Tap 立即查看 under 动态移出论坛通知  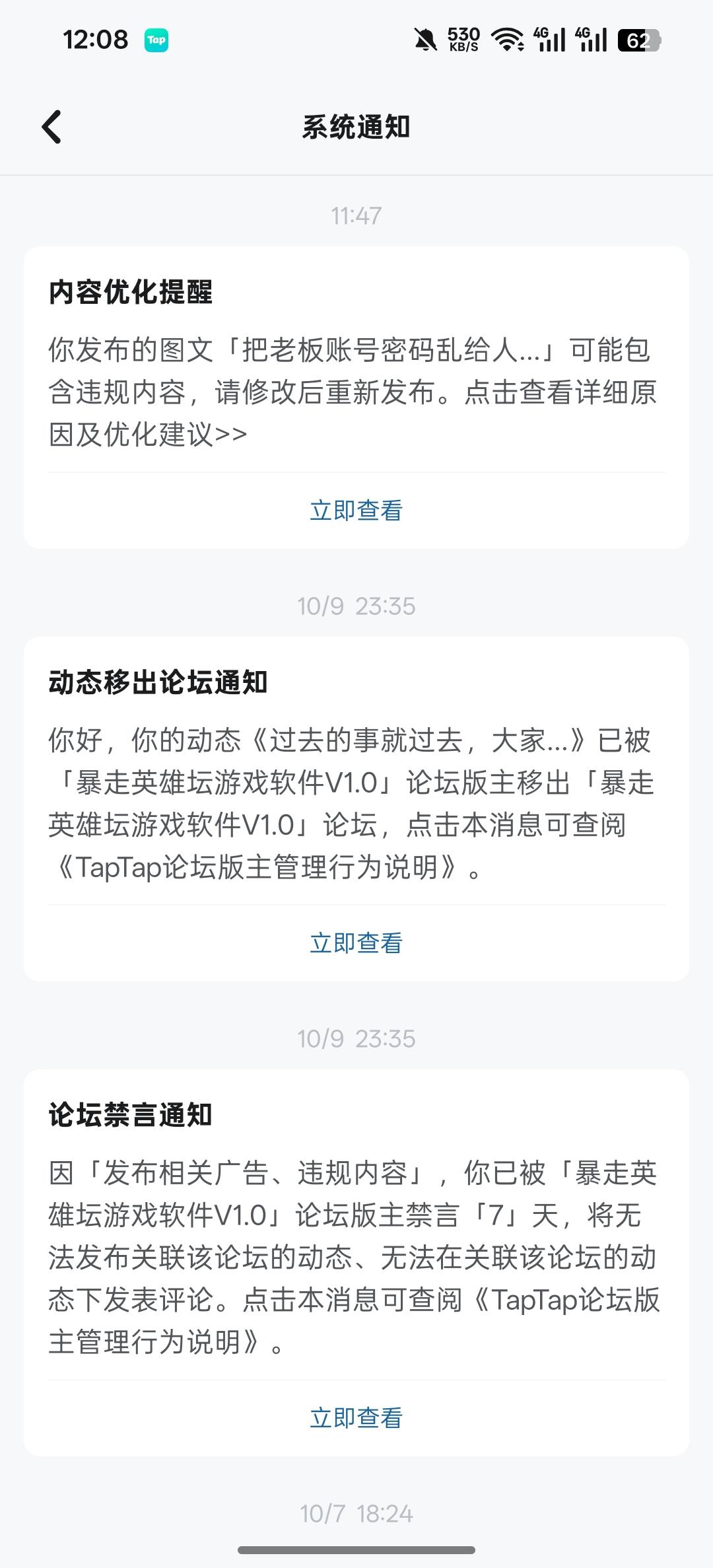pyautogui.click(x=356, y=943)
